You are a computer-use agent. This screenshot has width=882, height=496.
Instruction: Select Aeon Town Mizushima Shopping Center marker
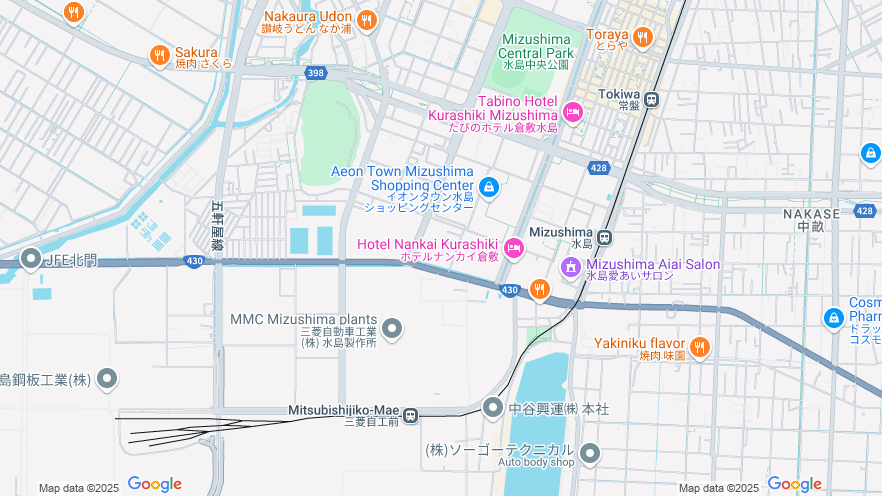click(x=488, y=186)
